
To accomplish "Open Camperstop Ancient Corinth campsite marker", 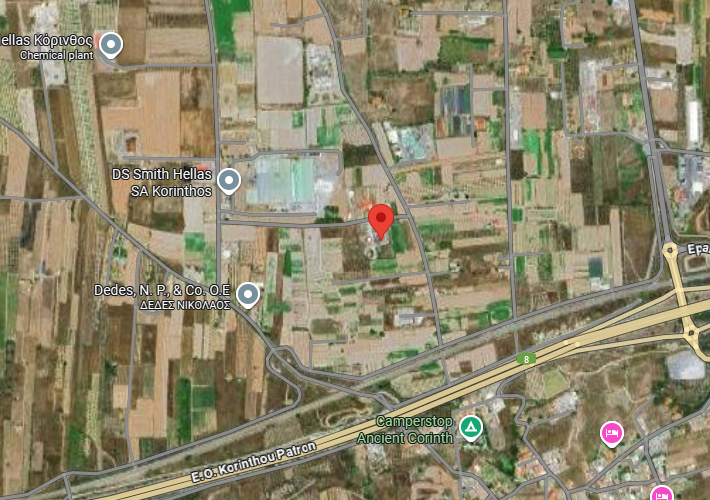I will click(470, 428).
